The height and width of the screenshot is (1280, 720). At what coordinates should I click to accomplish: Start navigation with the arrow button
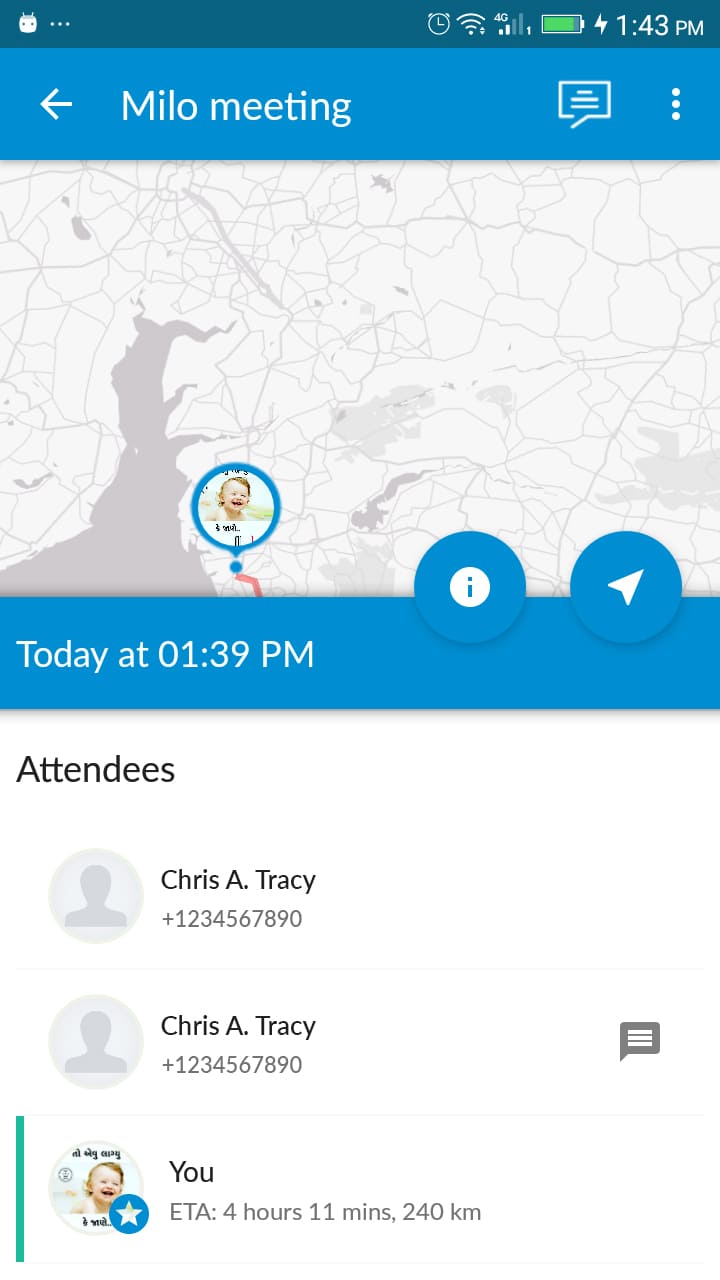pos(626,587)
